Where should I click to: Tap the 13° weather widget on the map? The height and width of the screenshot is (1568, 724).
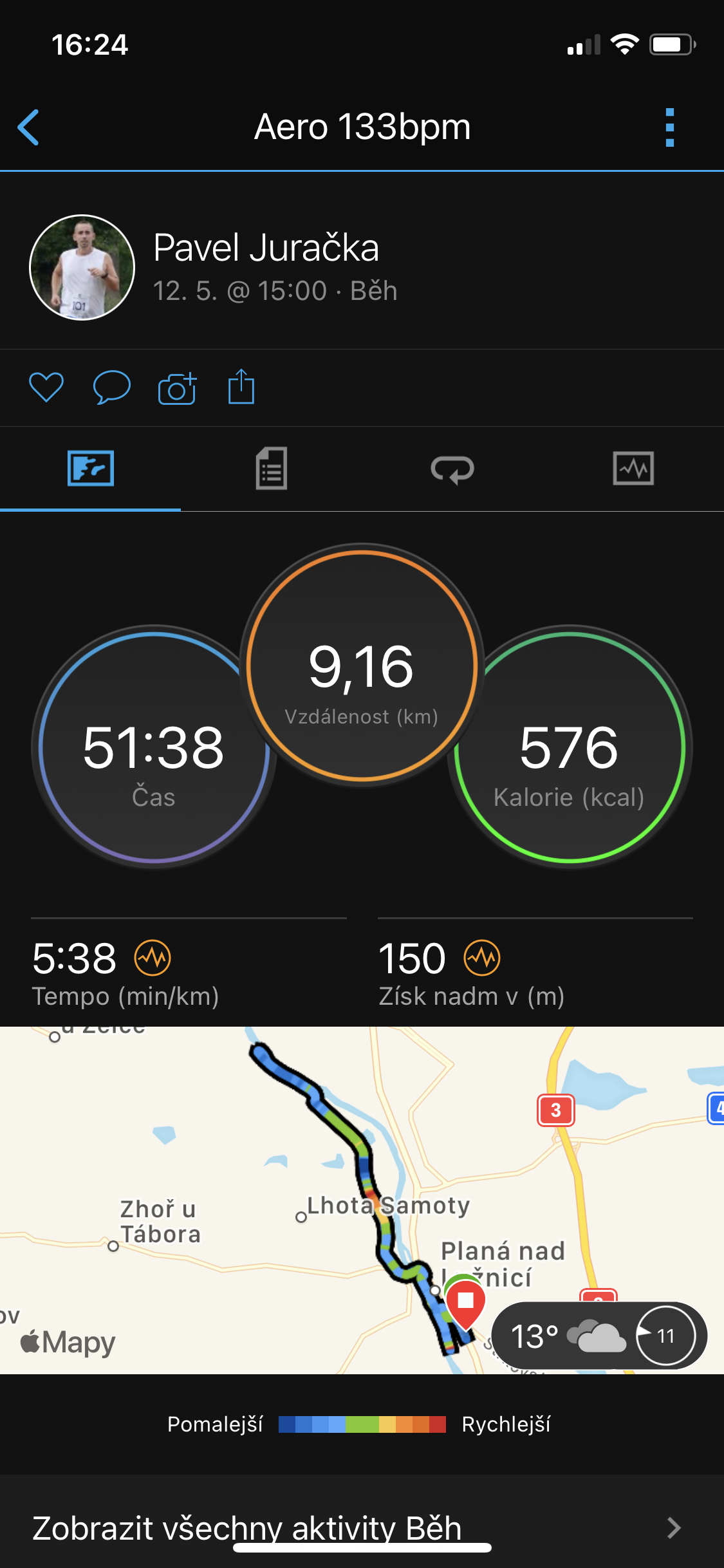pos(600,1336)
